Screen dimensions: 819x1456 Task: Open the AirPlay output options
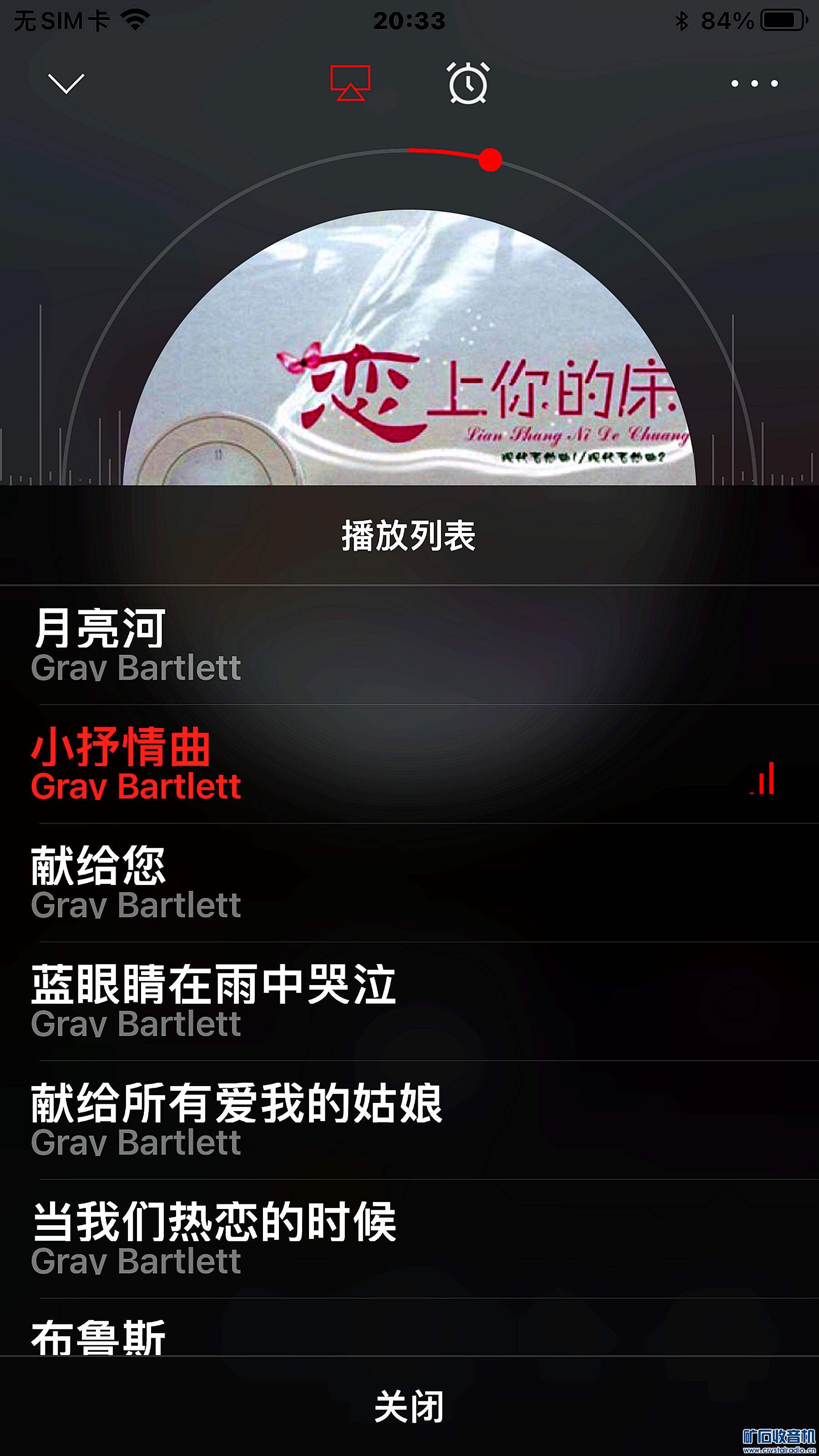point(350,83)
